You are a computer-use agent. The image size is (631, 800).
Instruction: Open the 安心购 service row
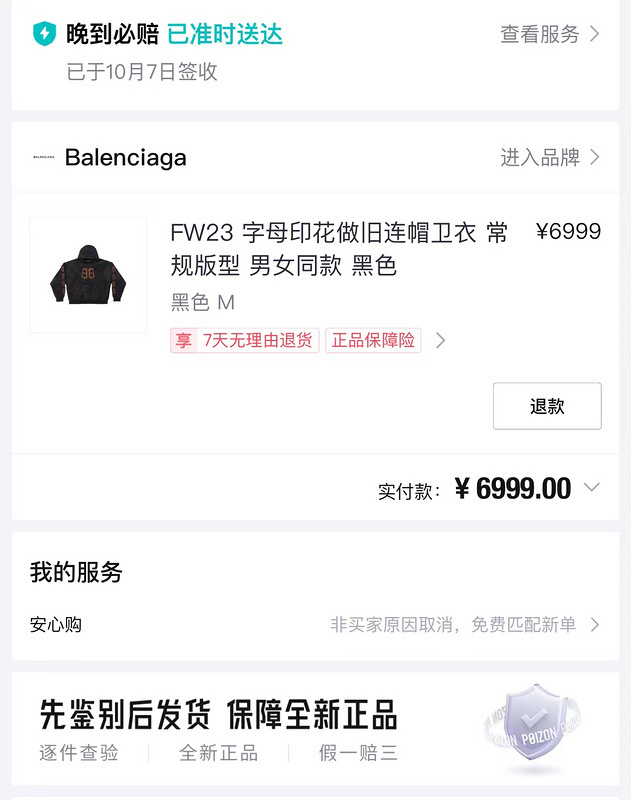pyautogui.click(x=315, y=625)
